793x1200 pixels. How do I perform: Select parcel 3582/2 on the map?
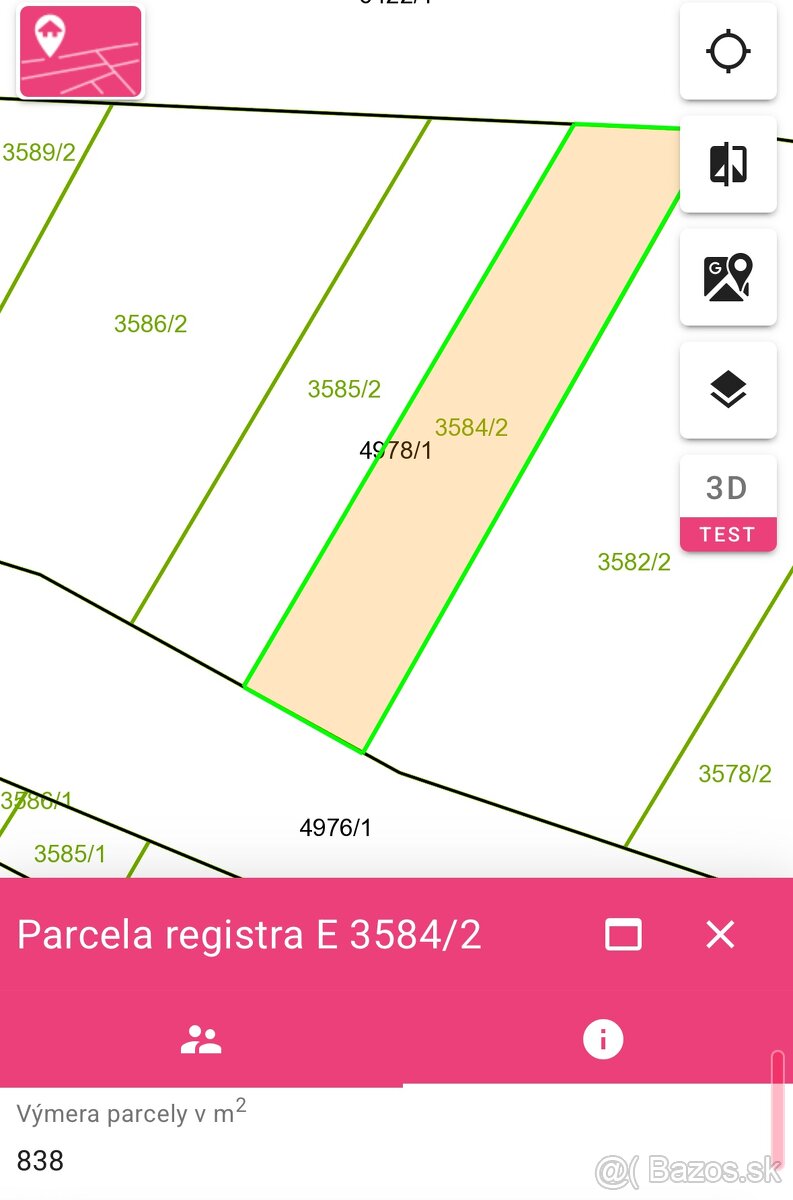click(633, 562)
